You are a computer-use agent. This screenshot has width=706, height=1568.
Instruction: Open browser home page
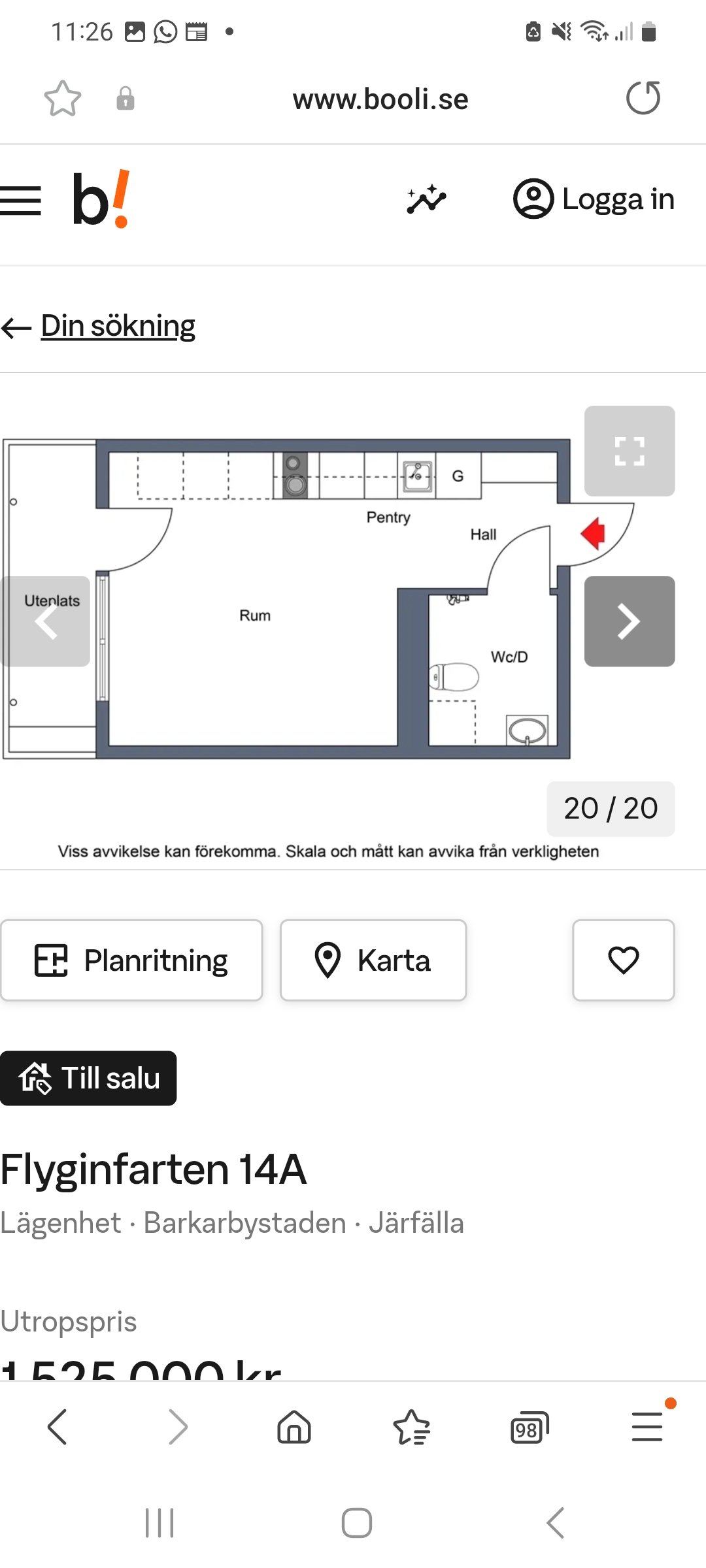[x=294, y=1426]
